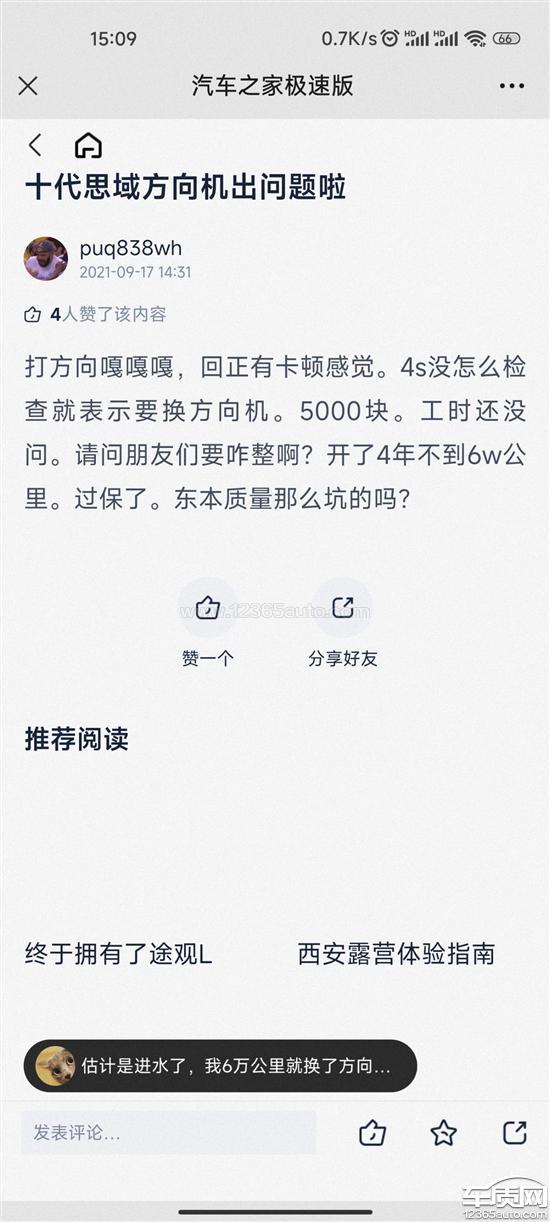Tap the 分享好友 share button
This screenshot has height=1222, width=550.
point(343,621)
